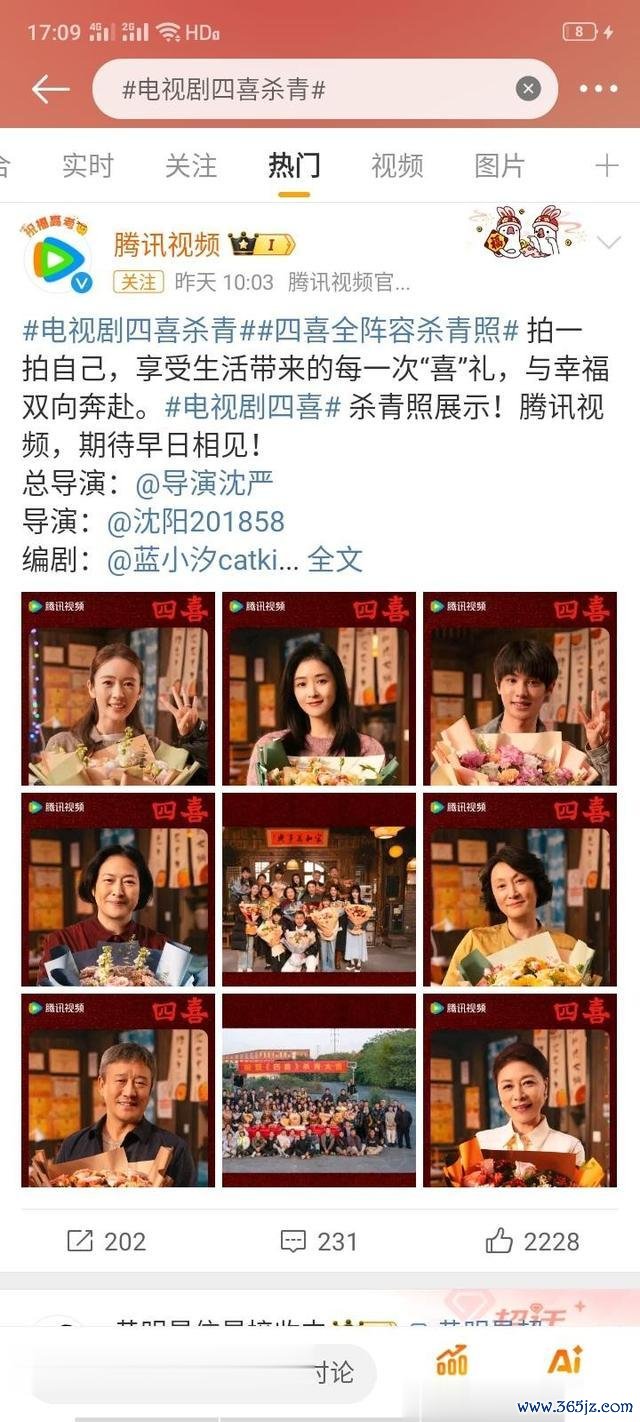
Task: Add a tab with the plus icon
Action: [607, 166]
